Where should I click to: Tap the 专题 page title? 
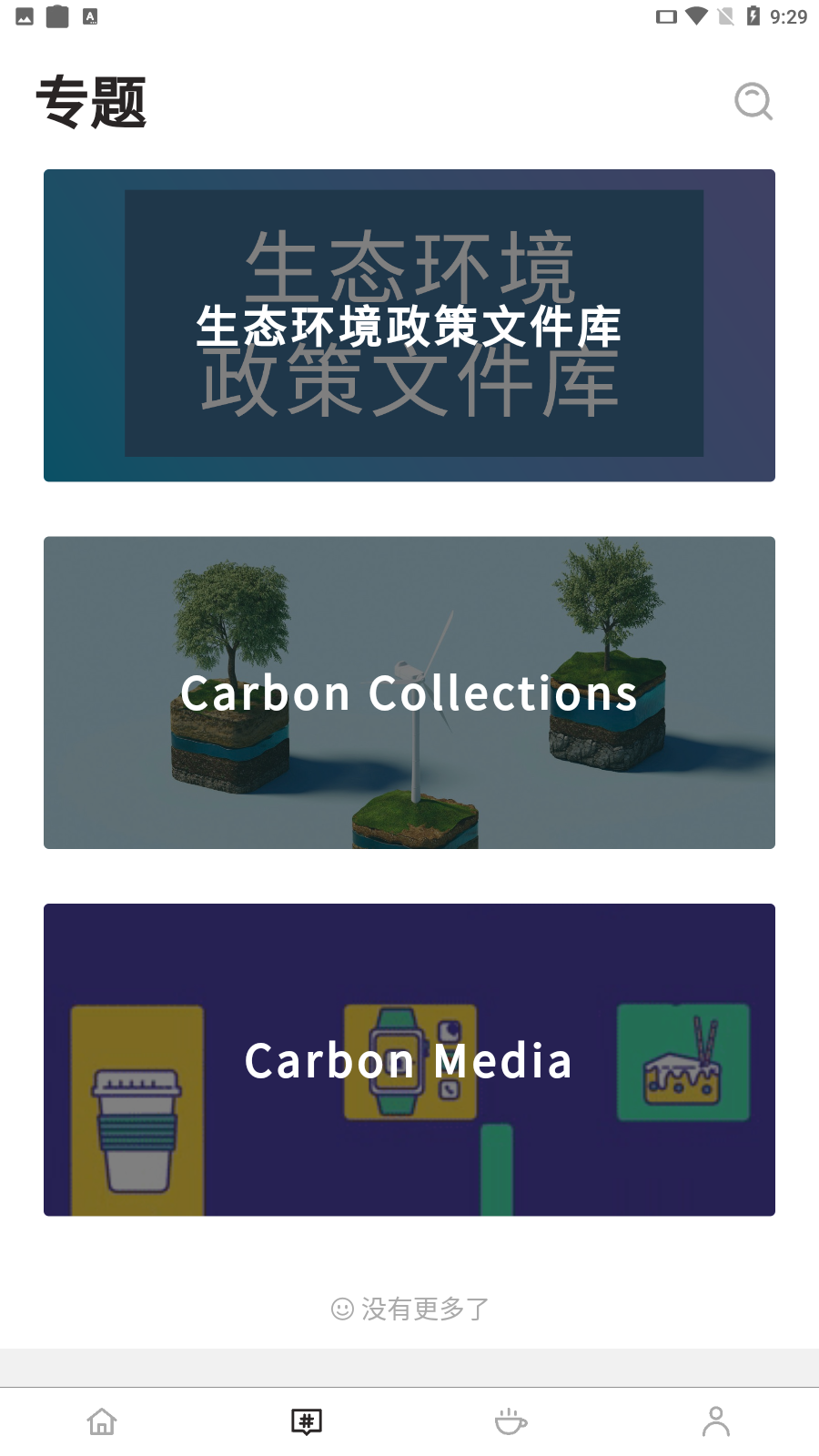click(92, 102)
